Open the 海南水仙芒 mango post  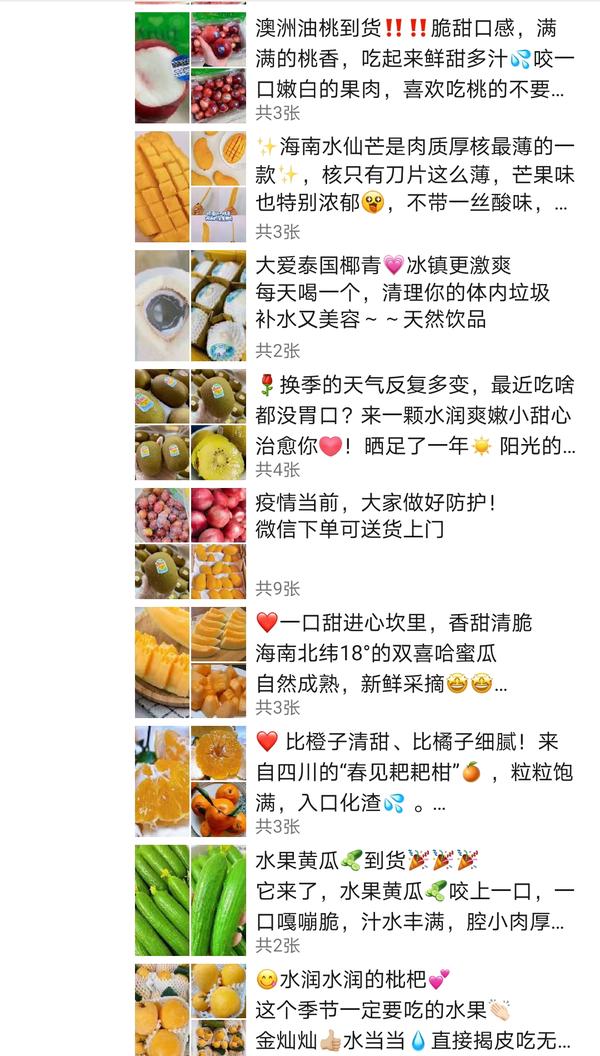click(x=355, y=187)
